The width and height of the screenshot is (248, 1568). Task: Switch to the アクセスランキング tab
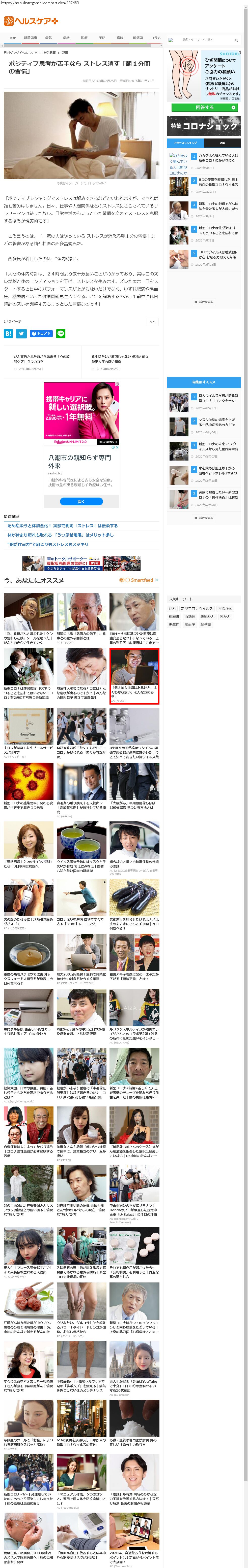tap(185, 143)
